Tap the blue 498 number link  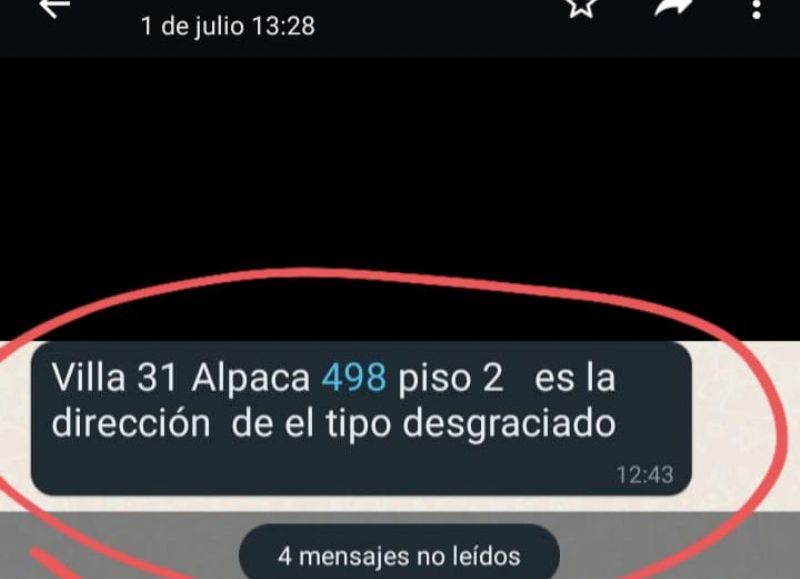point(354,378)
